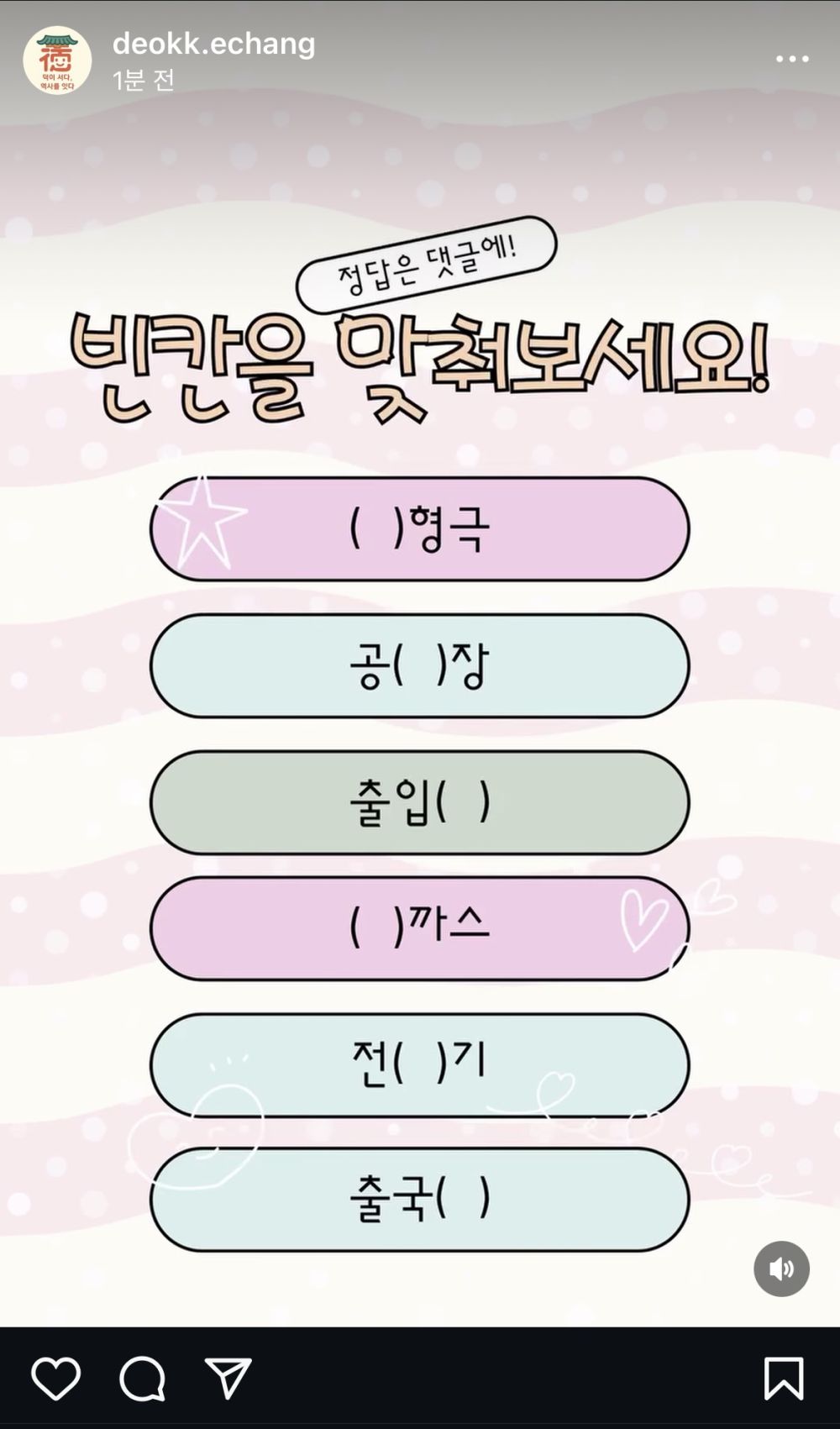The image size is (840, 1429).
Task: Share this post via paper plane icon
Action: click(228, 1378)
